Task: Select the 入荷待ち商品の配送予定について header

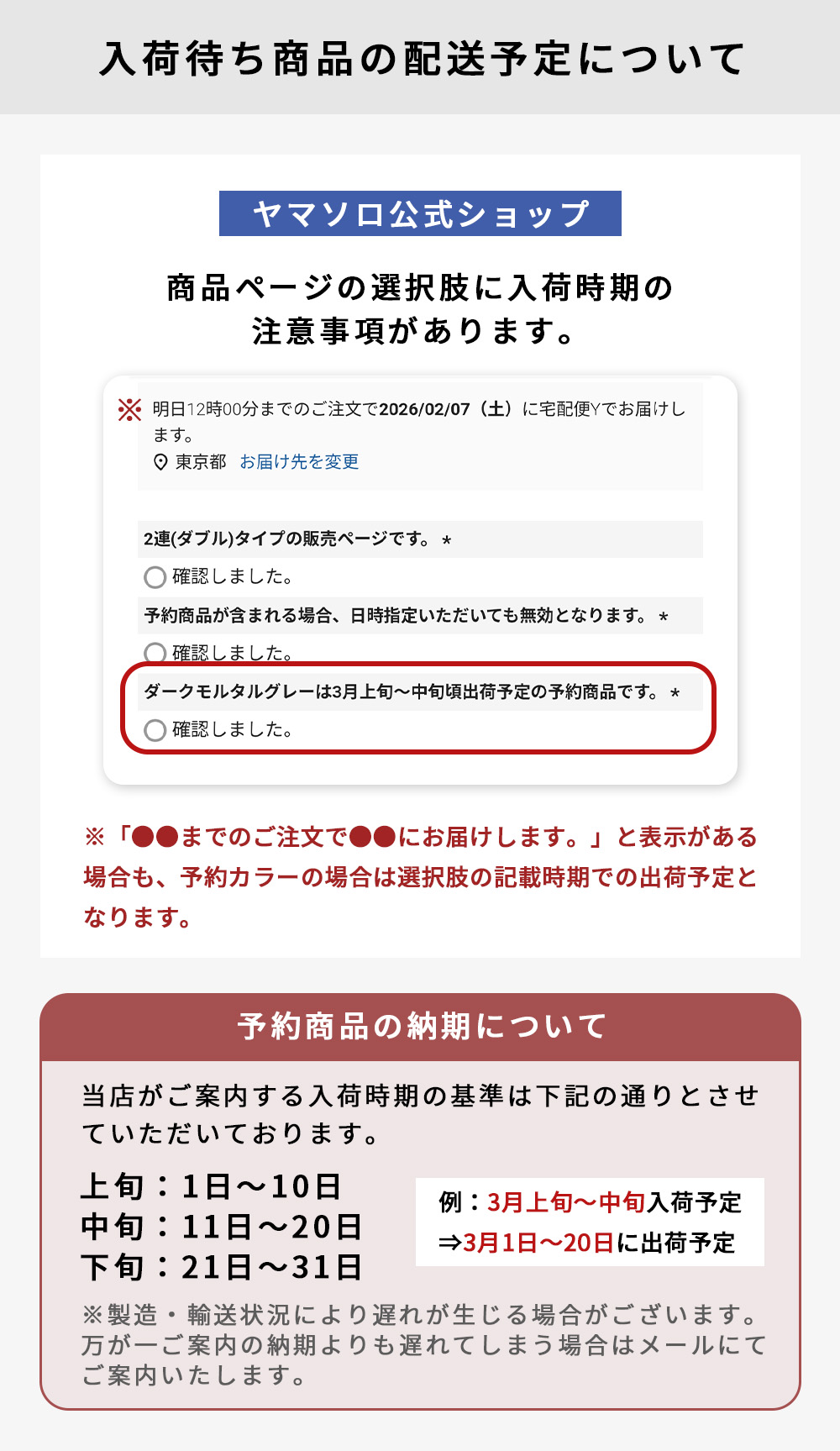Action: (x=420, y=59)
